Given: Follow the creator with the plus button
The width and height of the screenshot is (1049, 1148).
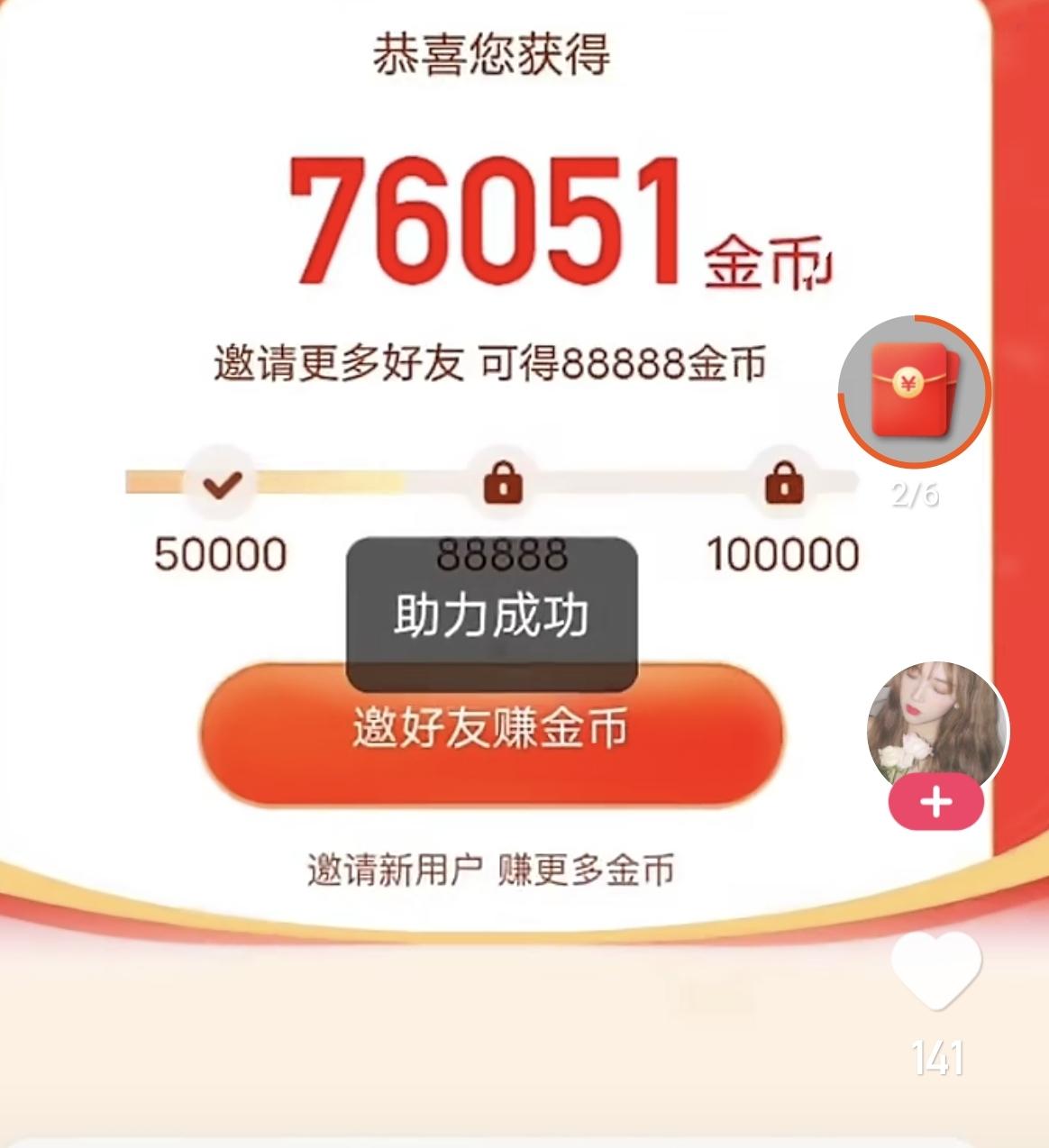Looking at the screenshot, I should pyautogui.click(x=936, y=803).
